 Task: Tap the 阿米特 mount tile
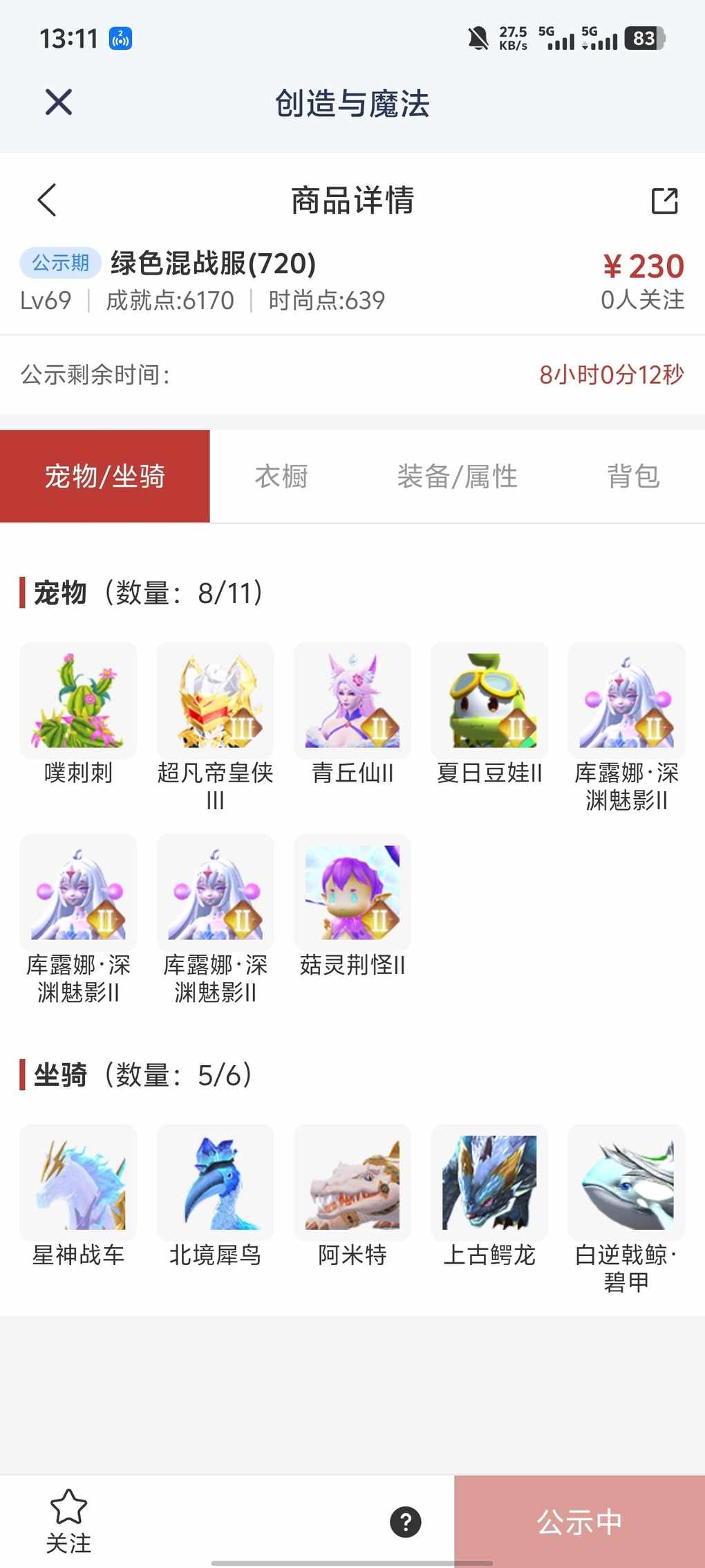[352, 1183]
